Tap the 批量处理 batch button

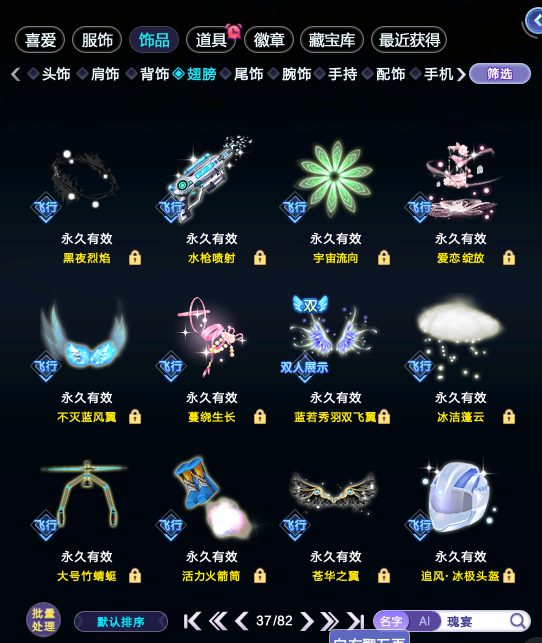point(43,619)
